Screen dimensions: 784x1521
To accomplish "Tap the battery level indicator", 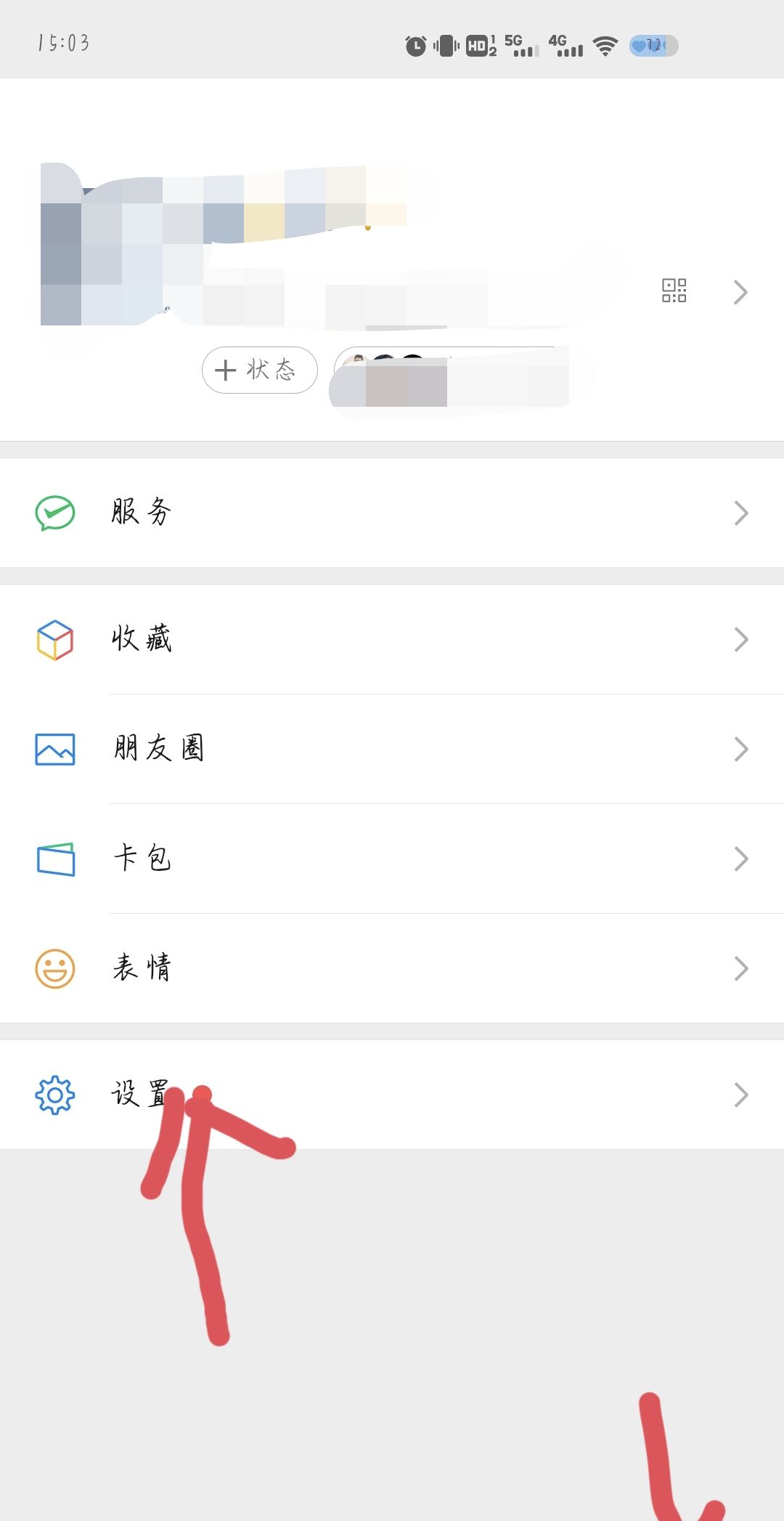I will pyautogui.click(x=652, y=45).
